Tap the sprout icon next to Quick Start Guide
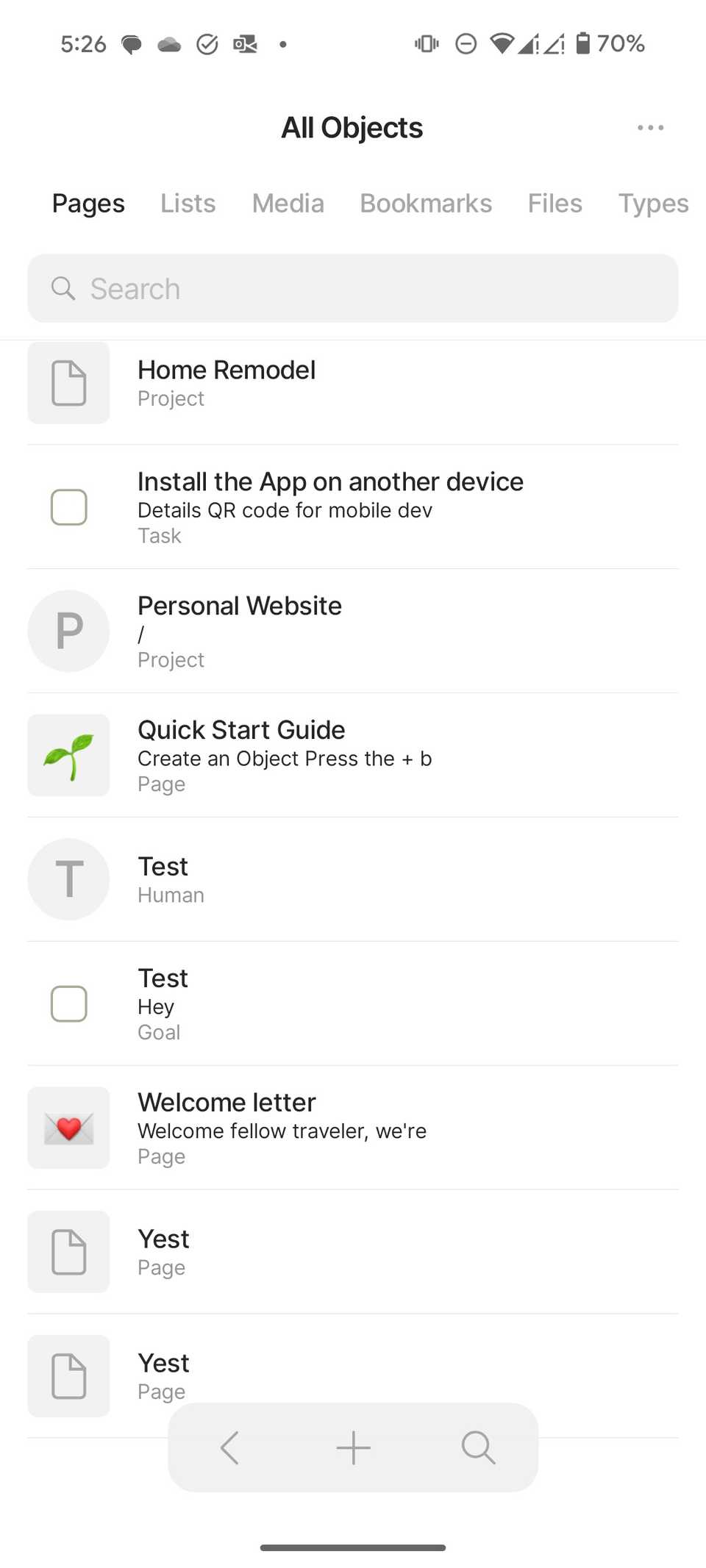Image resolution: width=706 pixels, height=1568 pixels. point(68,755)
